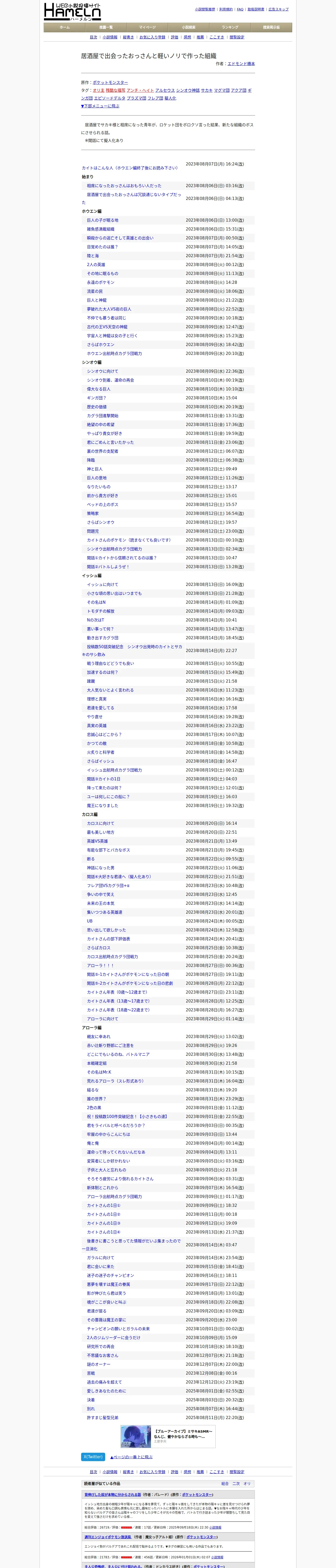Open the ポケットモンスター original work link

(x=110, y=82)
